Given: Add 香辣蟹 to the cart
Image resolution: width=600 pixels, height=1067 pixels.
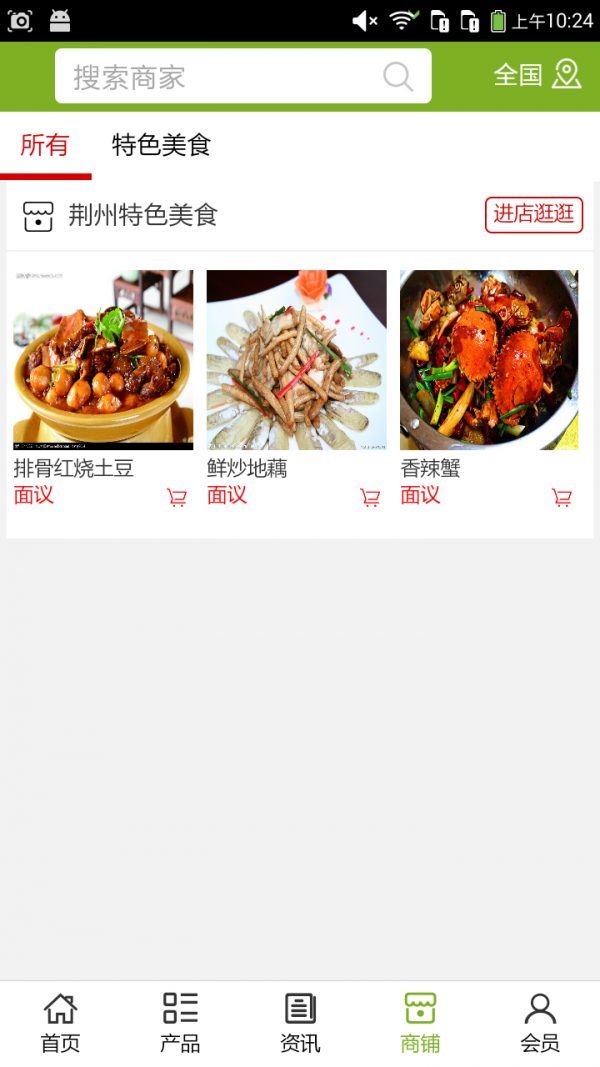Looking at the screenshot, I should click(x=562, y=497).
